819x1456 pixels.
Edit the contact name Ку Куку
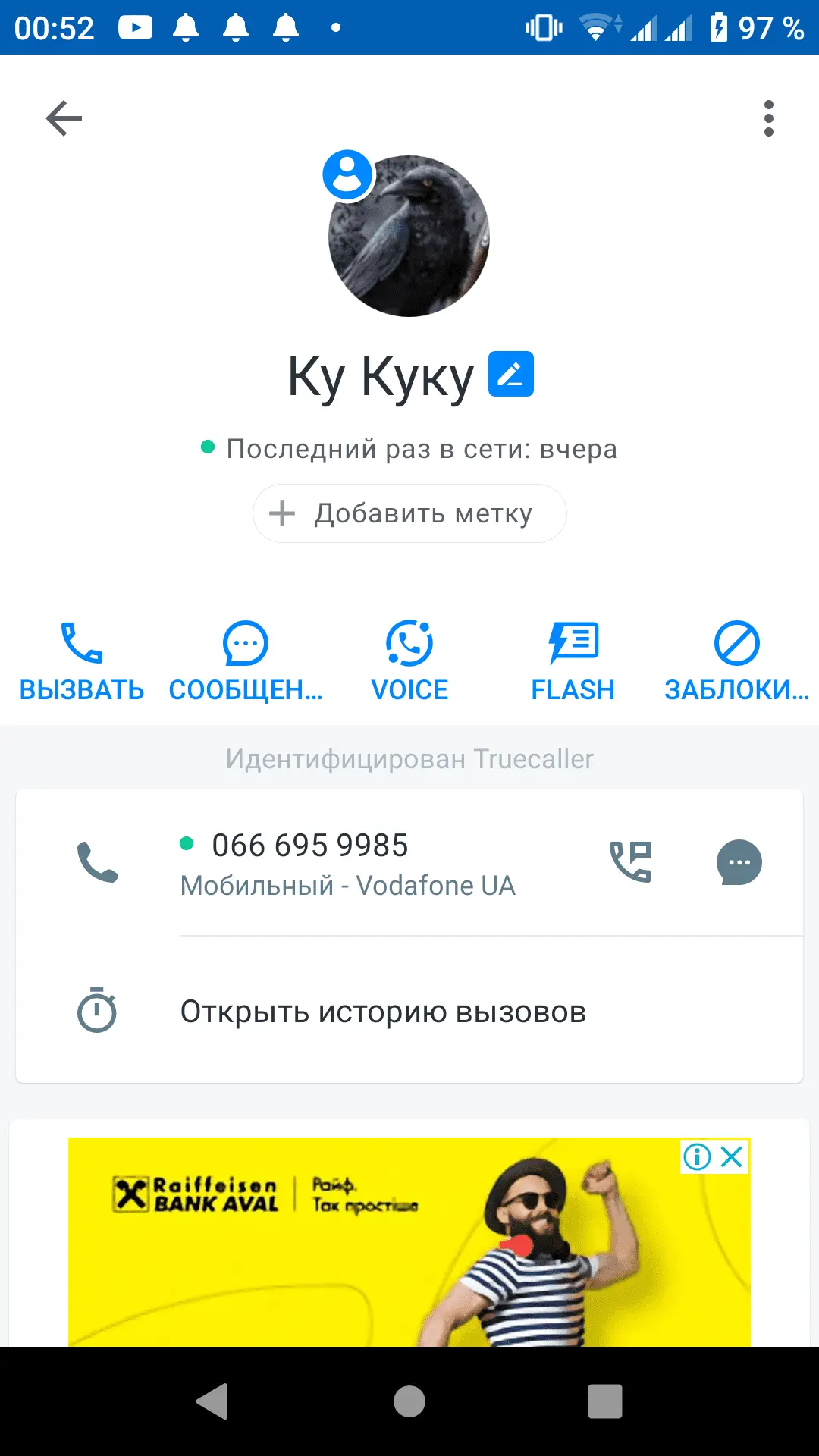[x=510, y=374]
